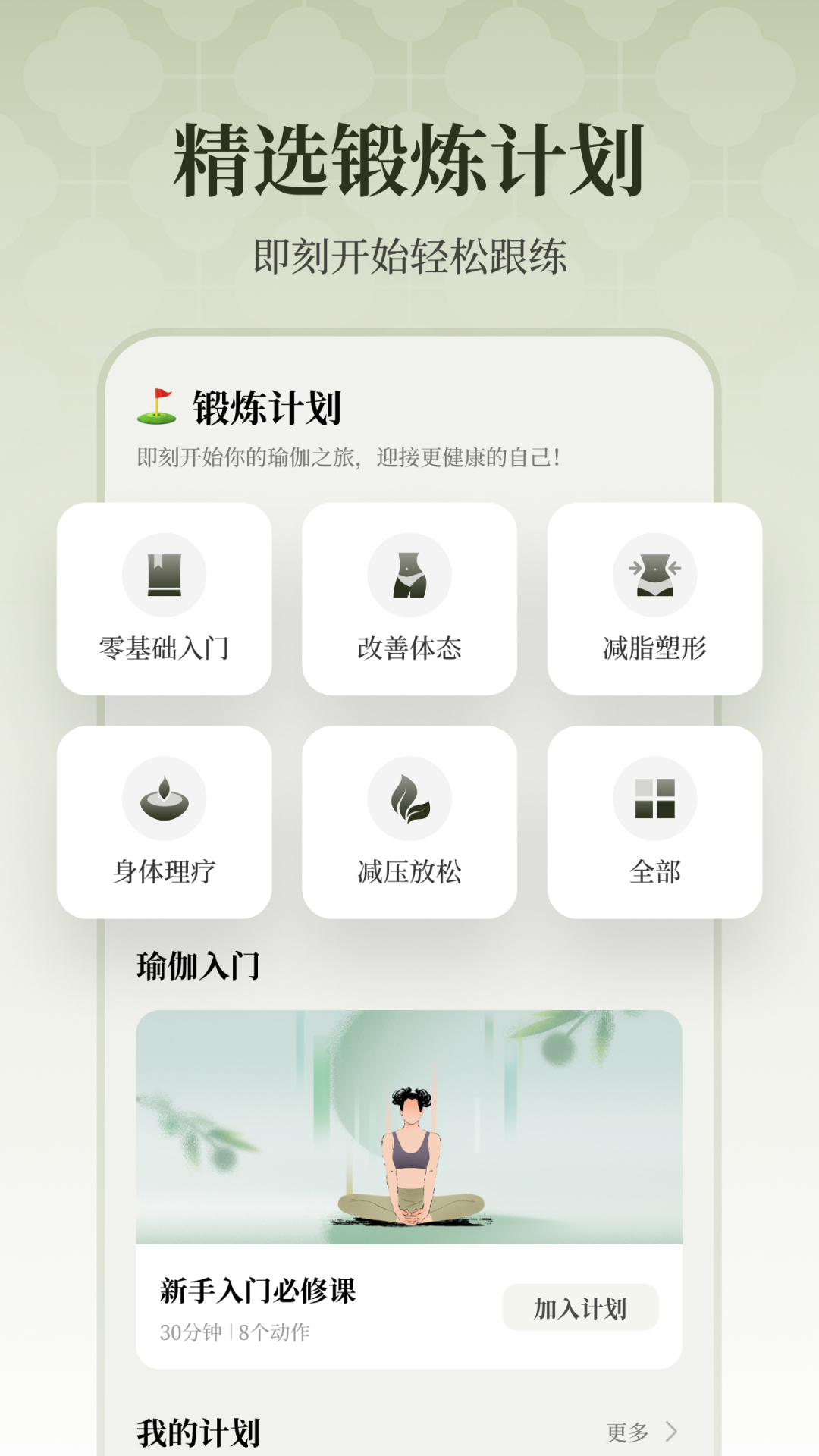Click the golf flag icon beside 锻炼计划
Screen dimensions: 819x1456
click(x=154, y=407)
